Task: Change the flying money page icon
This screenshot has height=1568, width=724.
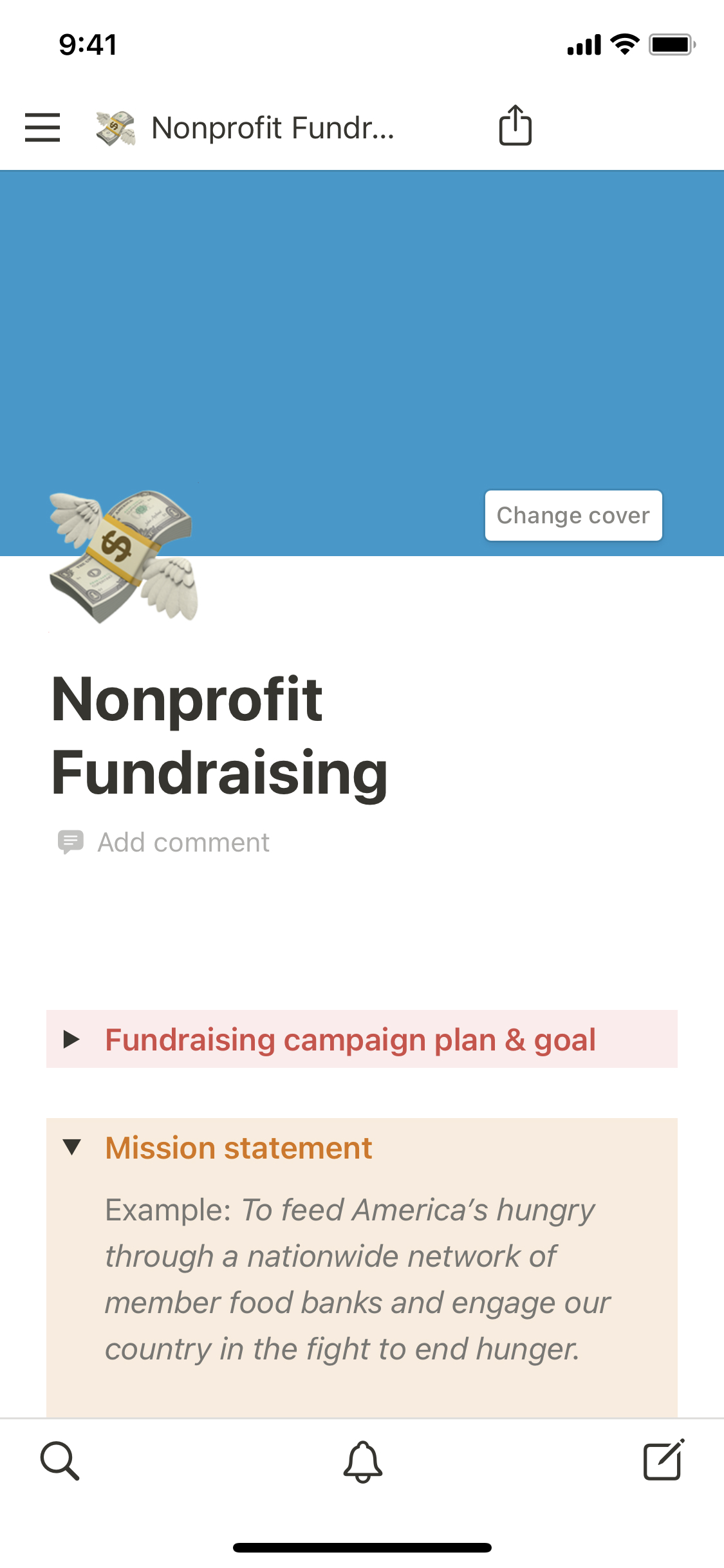Action: tap(124, 557)
